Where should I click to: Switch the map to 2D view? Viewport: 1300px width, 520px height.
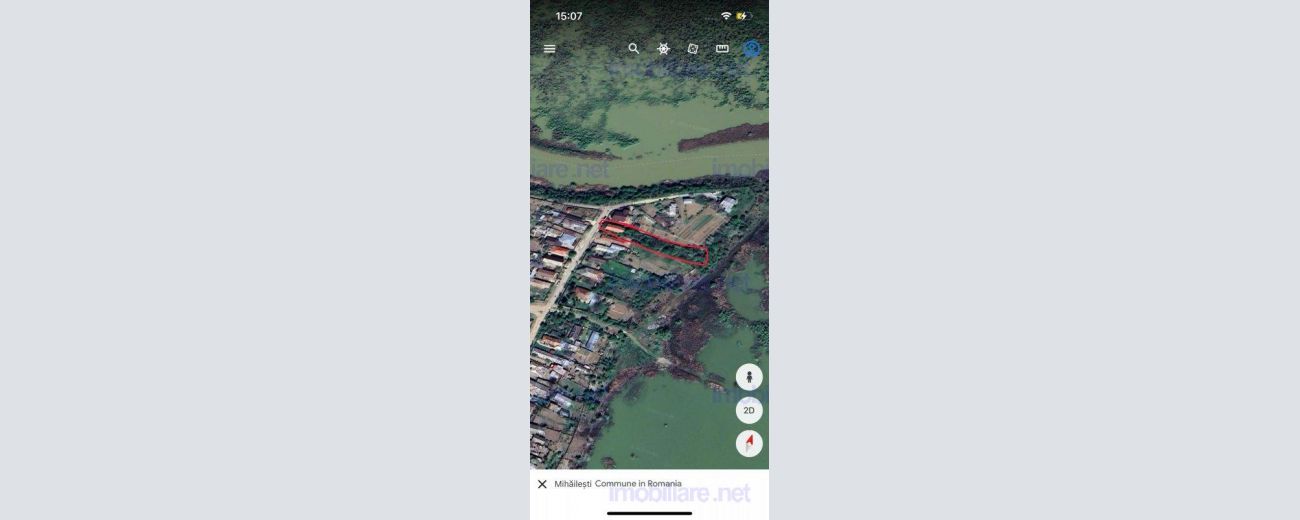click(x=749, y=410)
